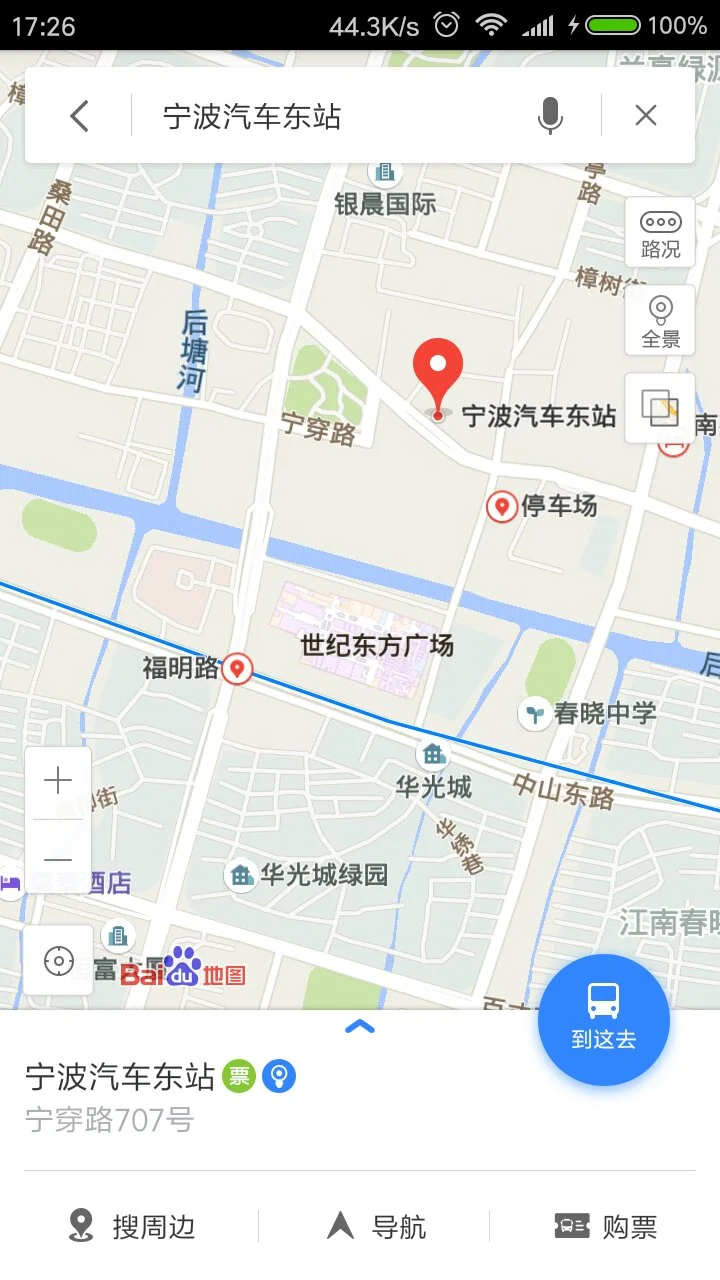Viewport: 720px width, 1280px height.
Task: Tap the green 票 ticket icon
Action: (x=240, y=1076)
